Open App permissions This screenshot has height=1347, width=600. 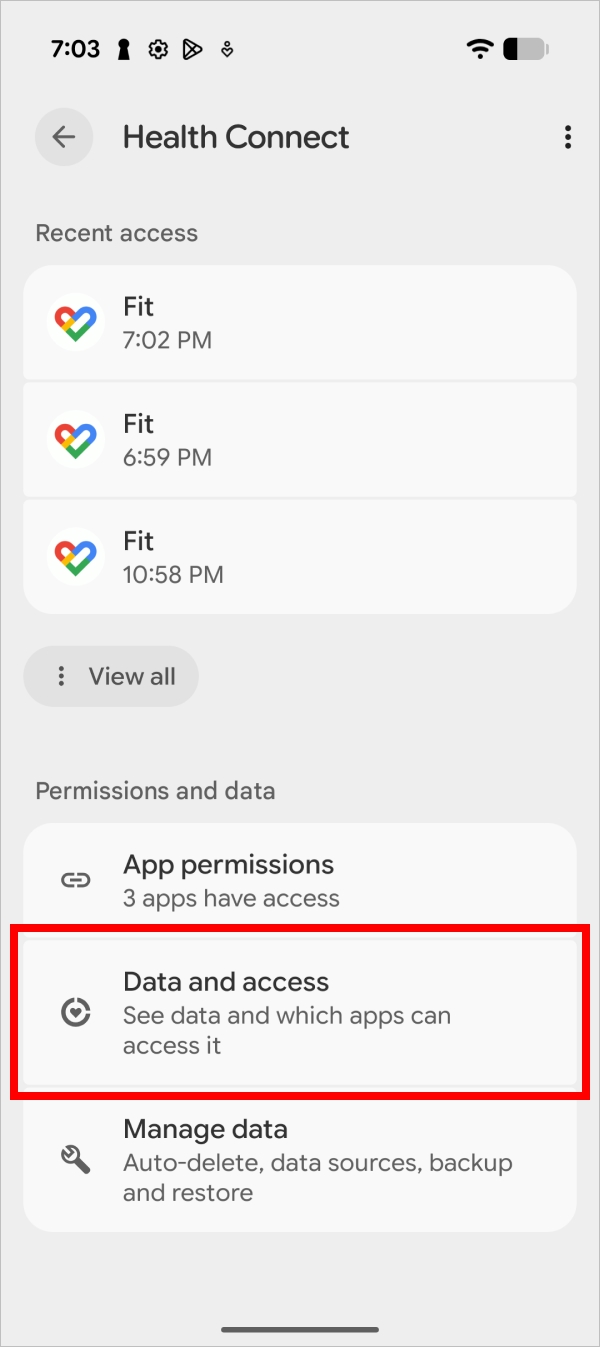(x=300, y=880)
